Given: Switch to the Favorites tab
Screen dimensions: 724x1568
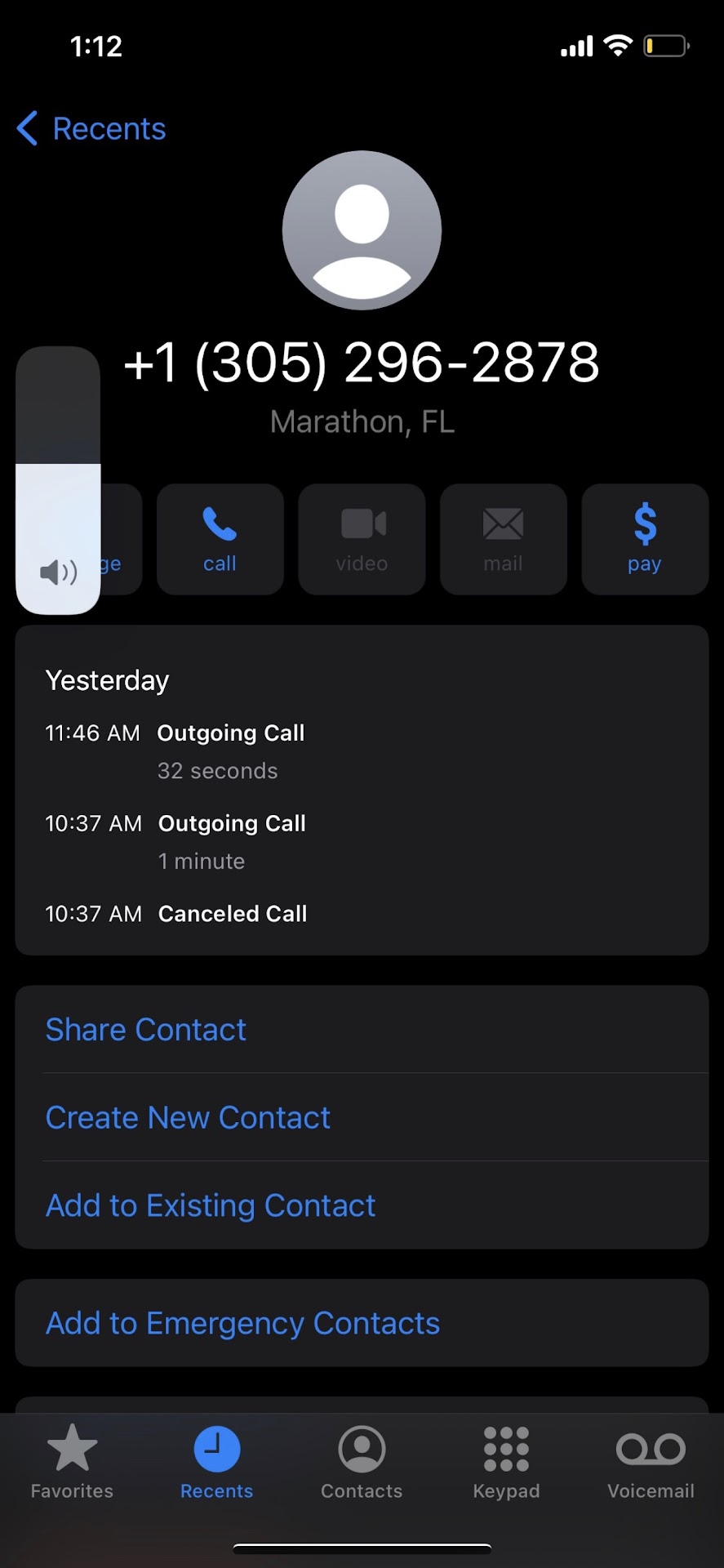Looking at the screenshot, I should (72, 1463).
